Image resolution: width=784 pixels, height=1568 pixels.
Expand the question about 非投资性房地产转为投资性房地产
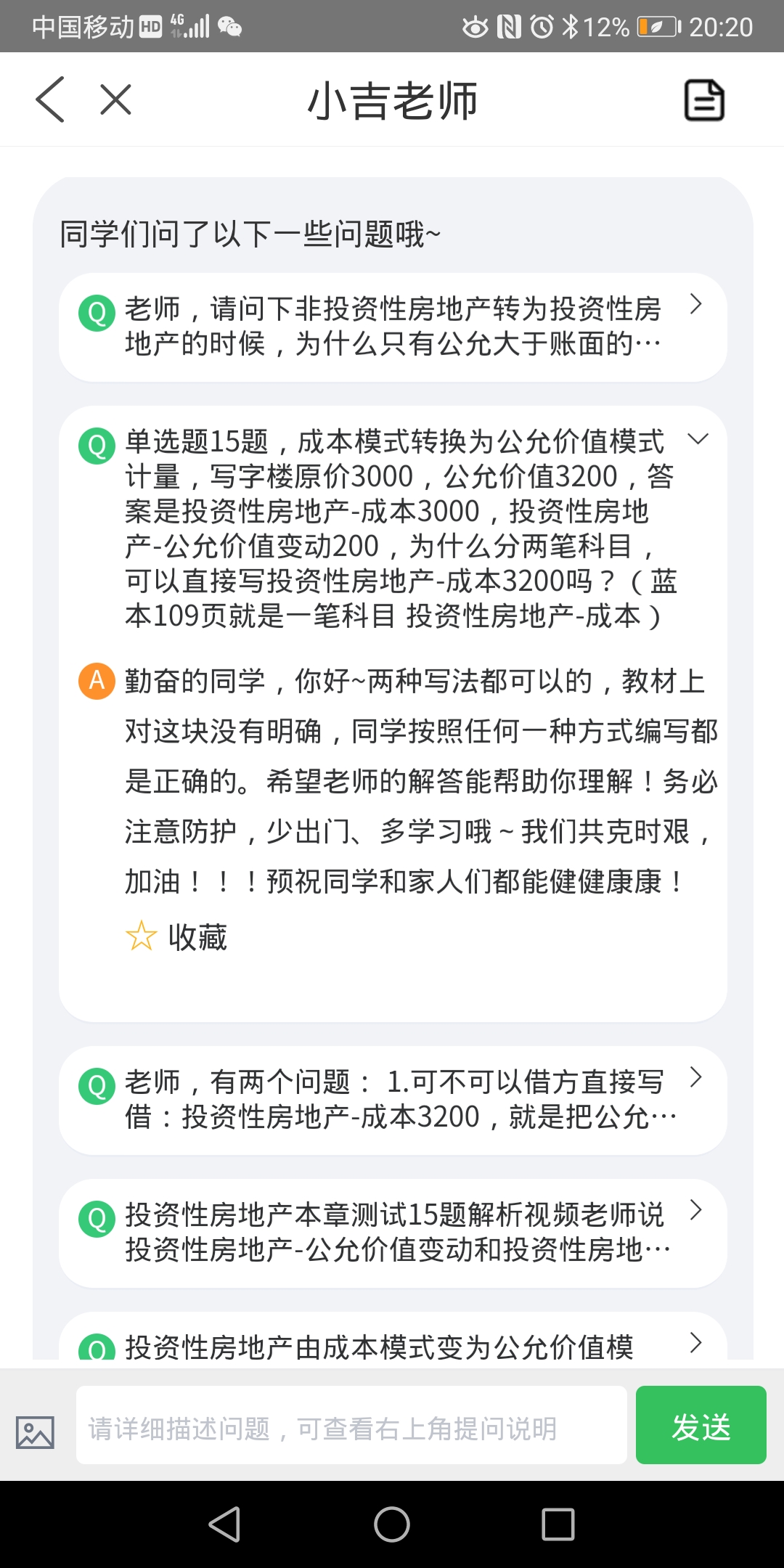pyautogui.click(x=695, y=304)
